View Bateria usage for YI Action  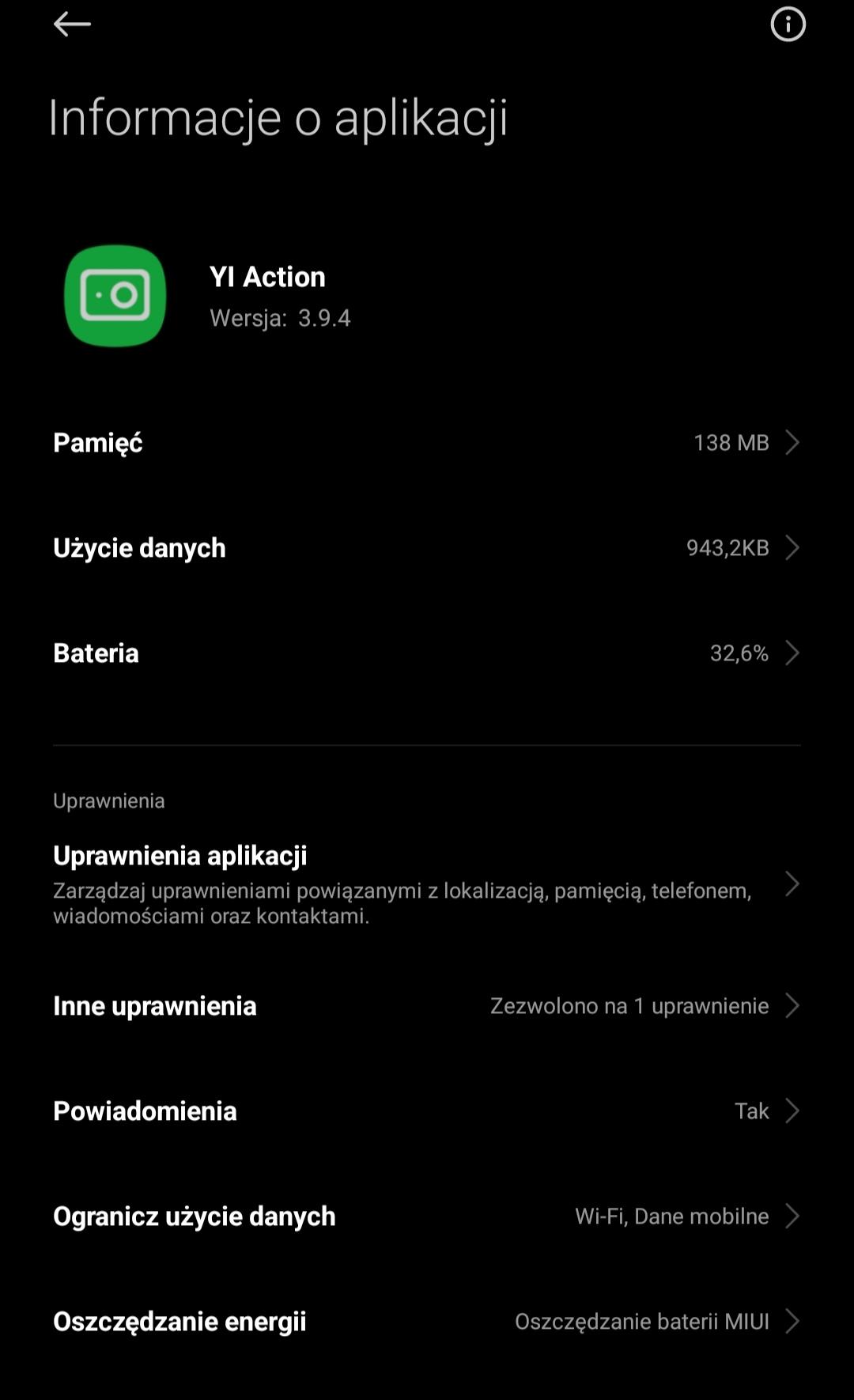coord(427,653)
